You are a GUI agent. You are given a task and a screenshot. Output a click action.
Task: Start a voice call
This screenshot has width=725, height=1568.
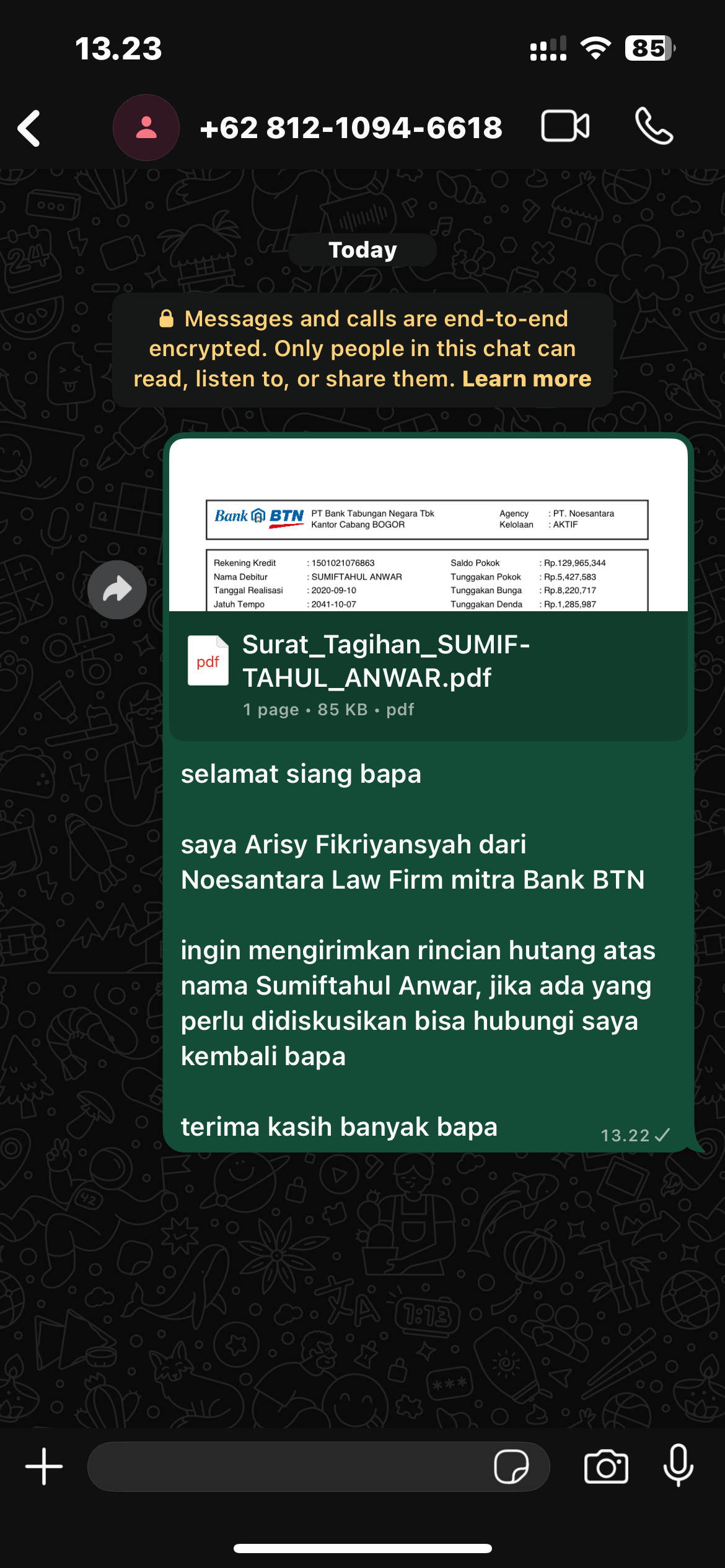coord(655,127)
